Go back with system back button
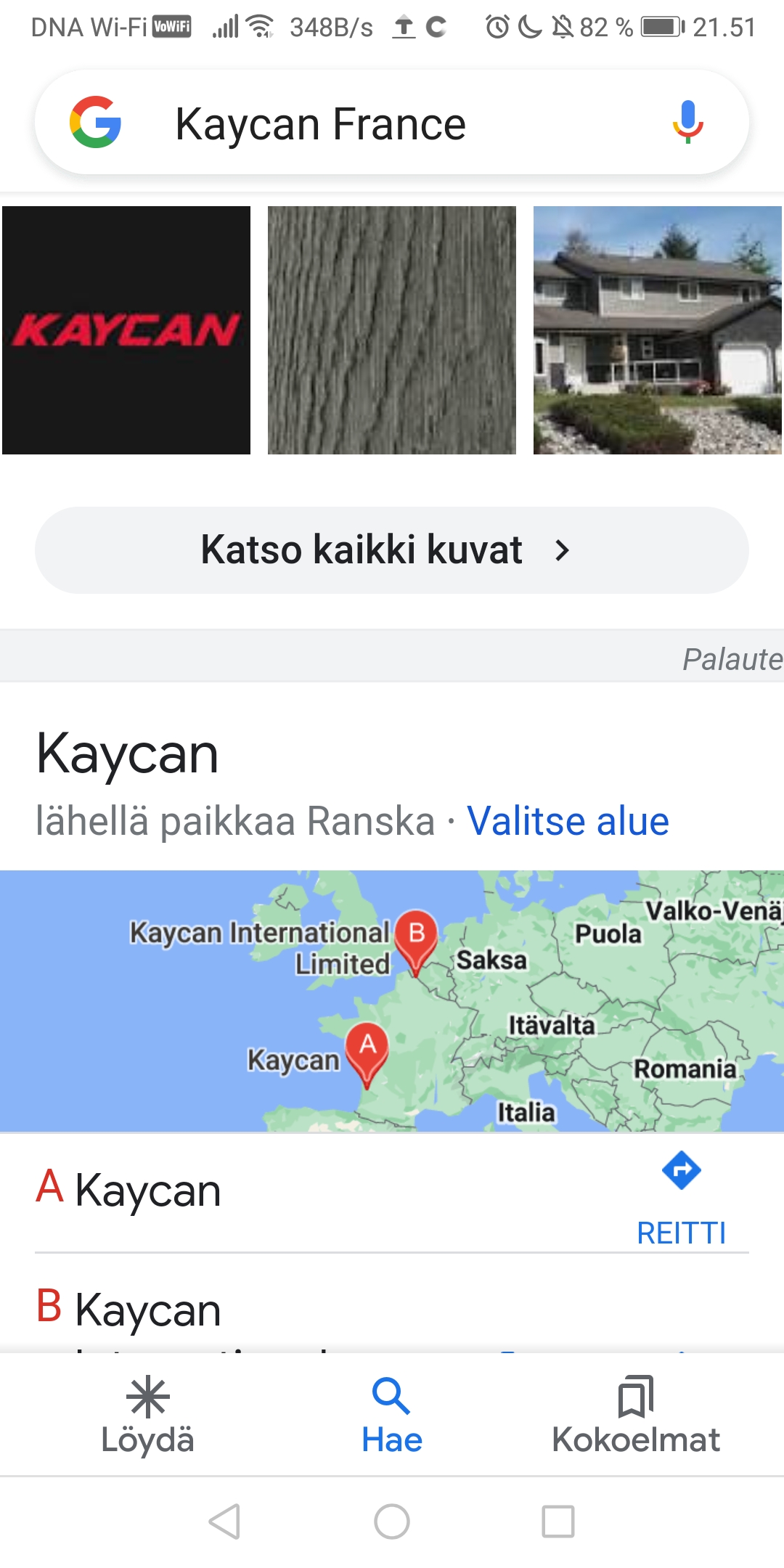The height and width of the screenshot is (1568, 784). point(224,1522)
